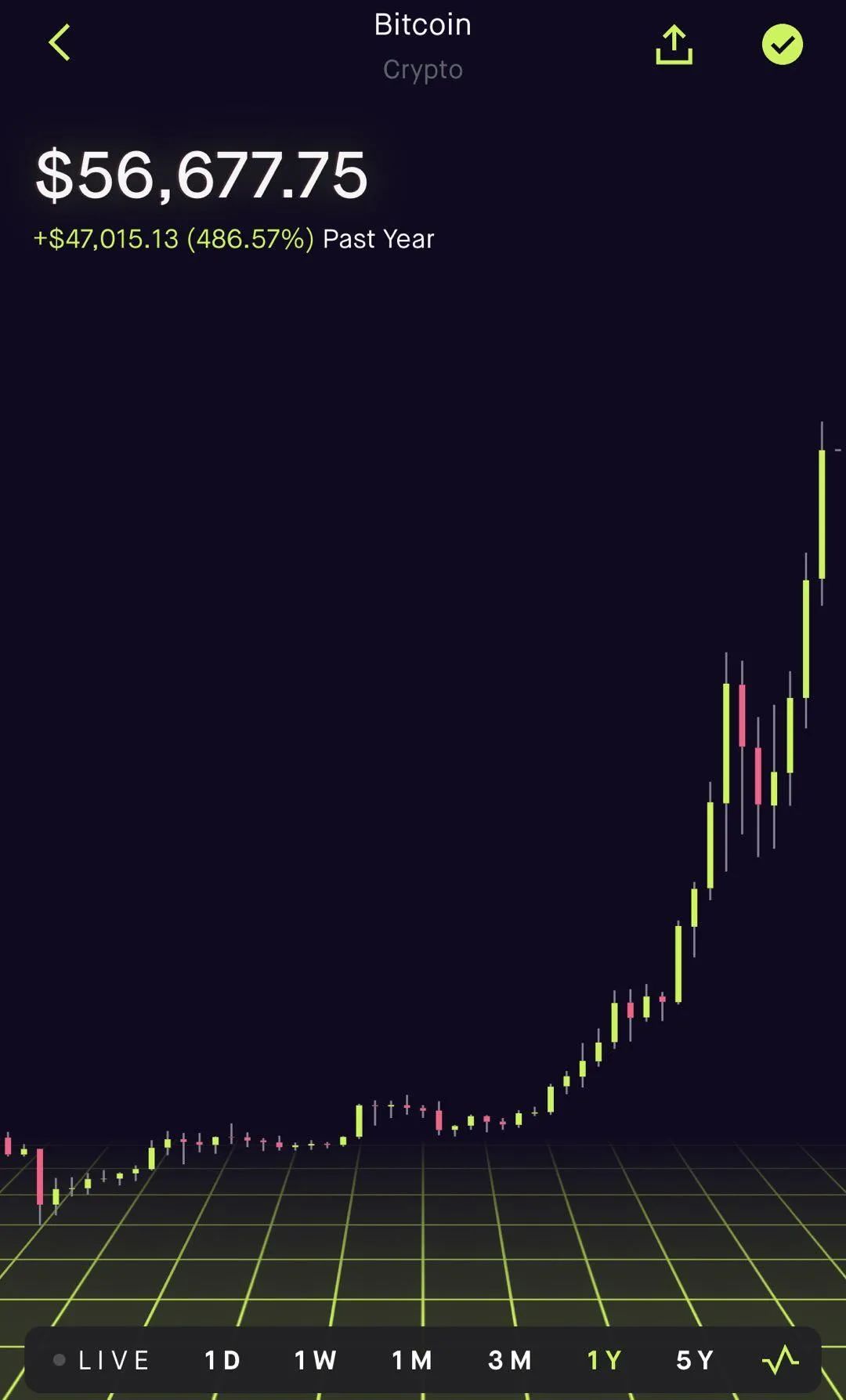The height and width of the screenshot is (1400, 846).
Task: Go back using the arrow icon
Action: point(60,42)
